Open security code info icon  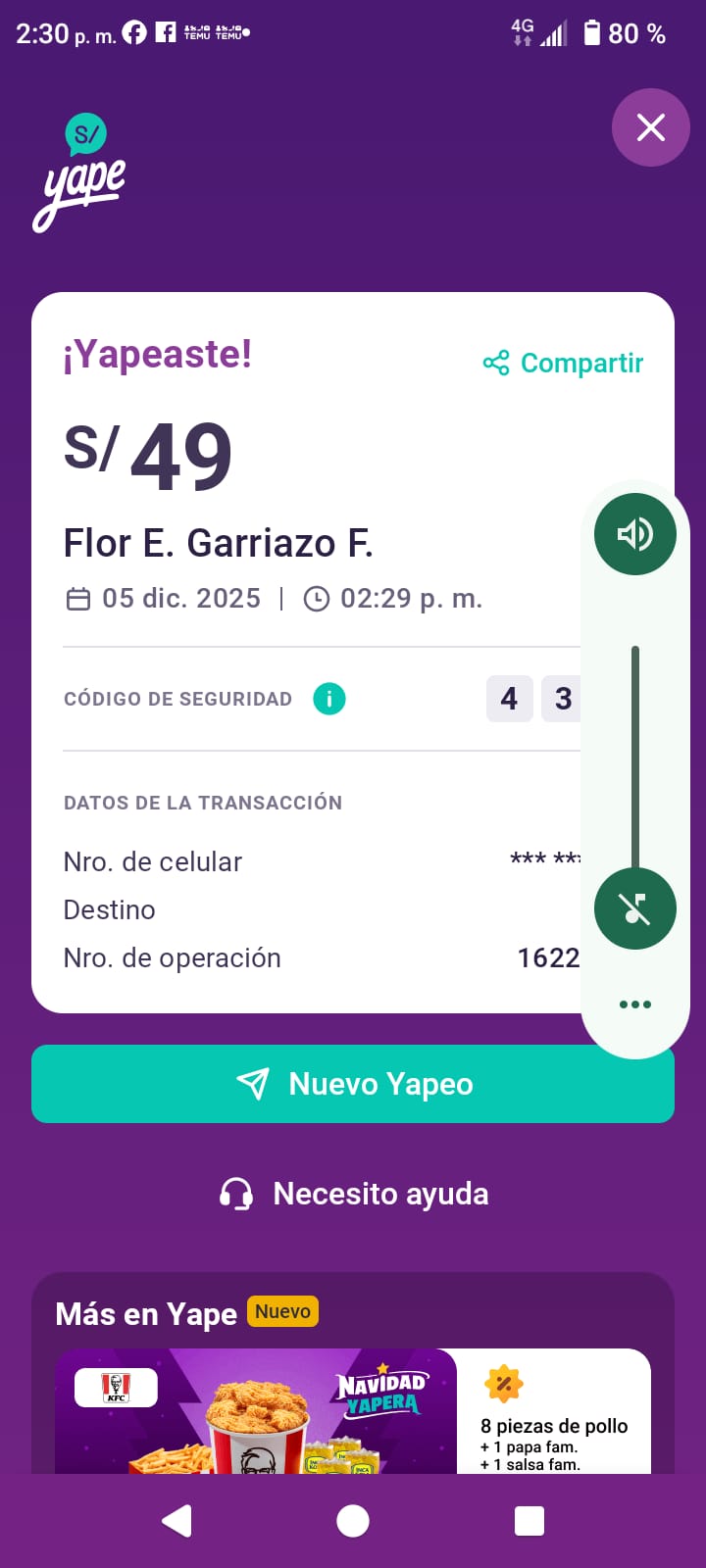coord(329,699)
